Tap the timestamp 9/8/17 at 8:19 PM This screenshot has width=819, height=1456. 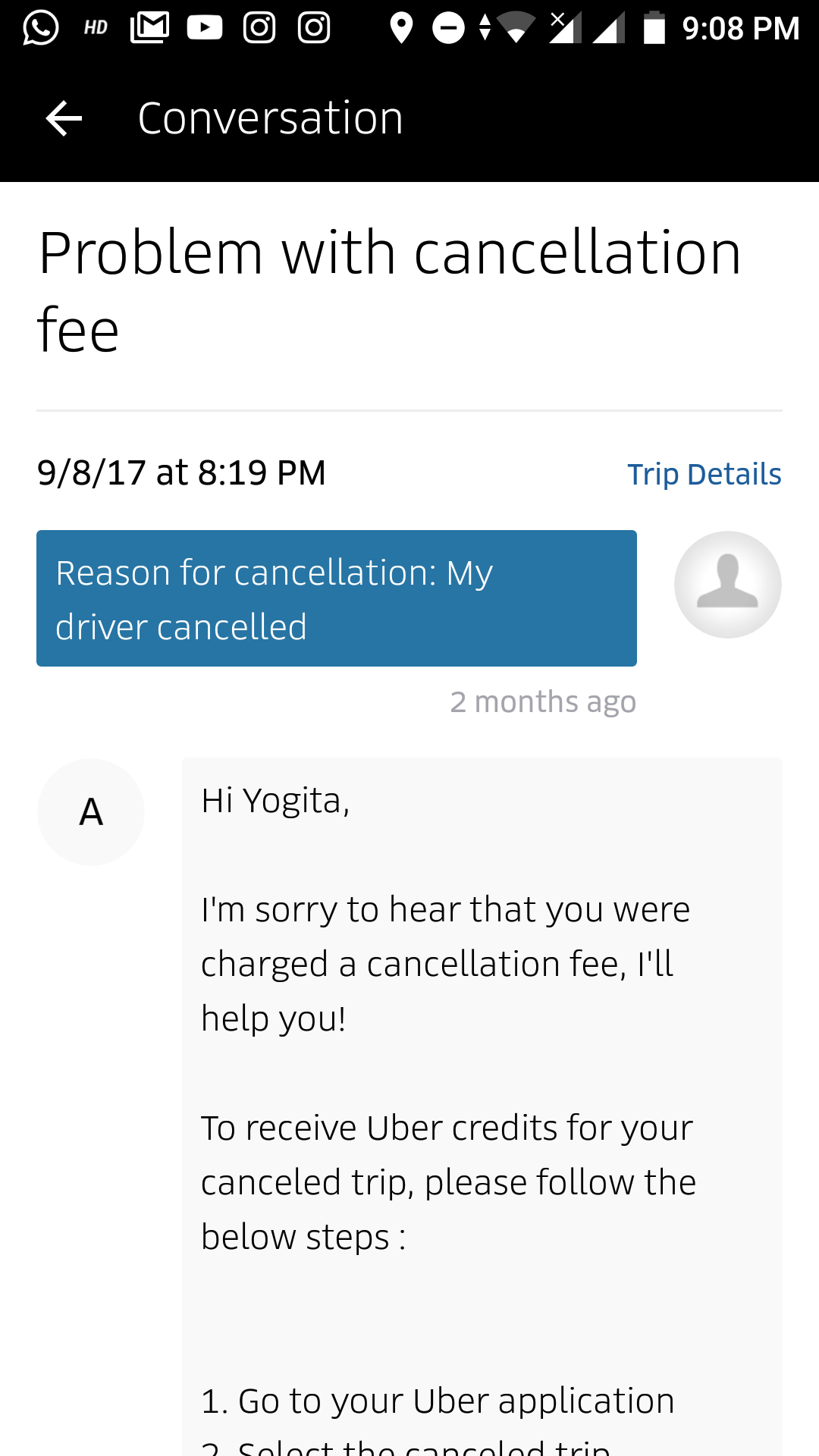pyautogui.click(x=181, y=472)
